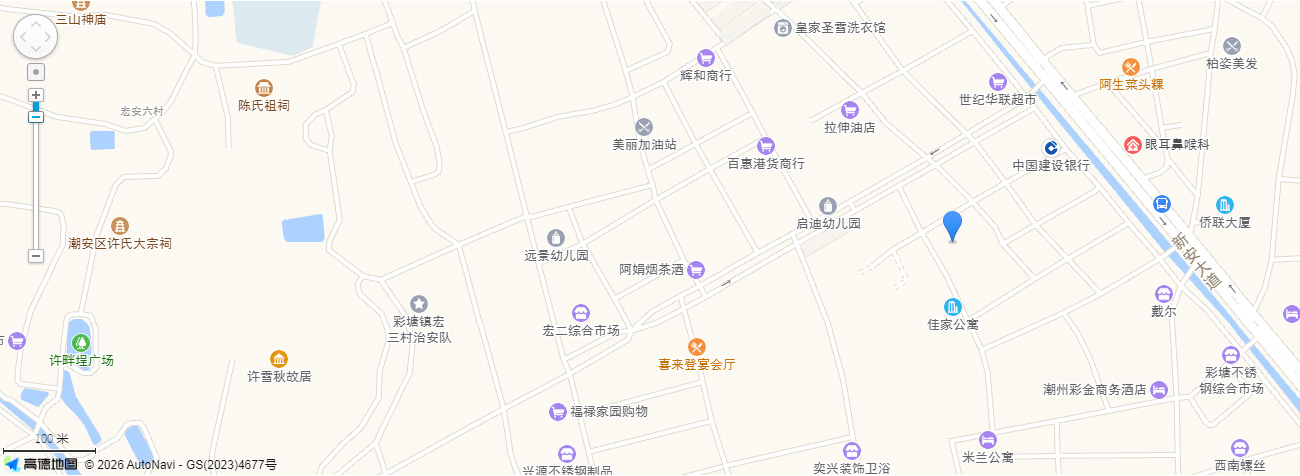Select the 潮州彩金商务酒店 hotel marker
Image resolution: width=1300 pixels, height=476 pixels.
[x=1159, y=389]
